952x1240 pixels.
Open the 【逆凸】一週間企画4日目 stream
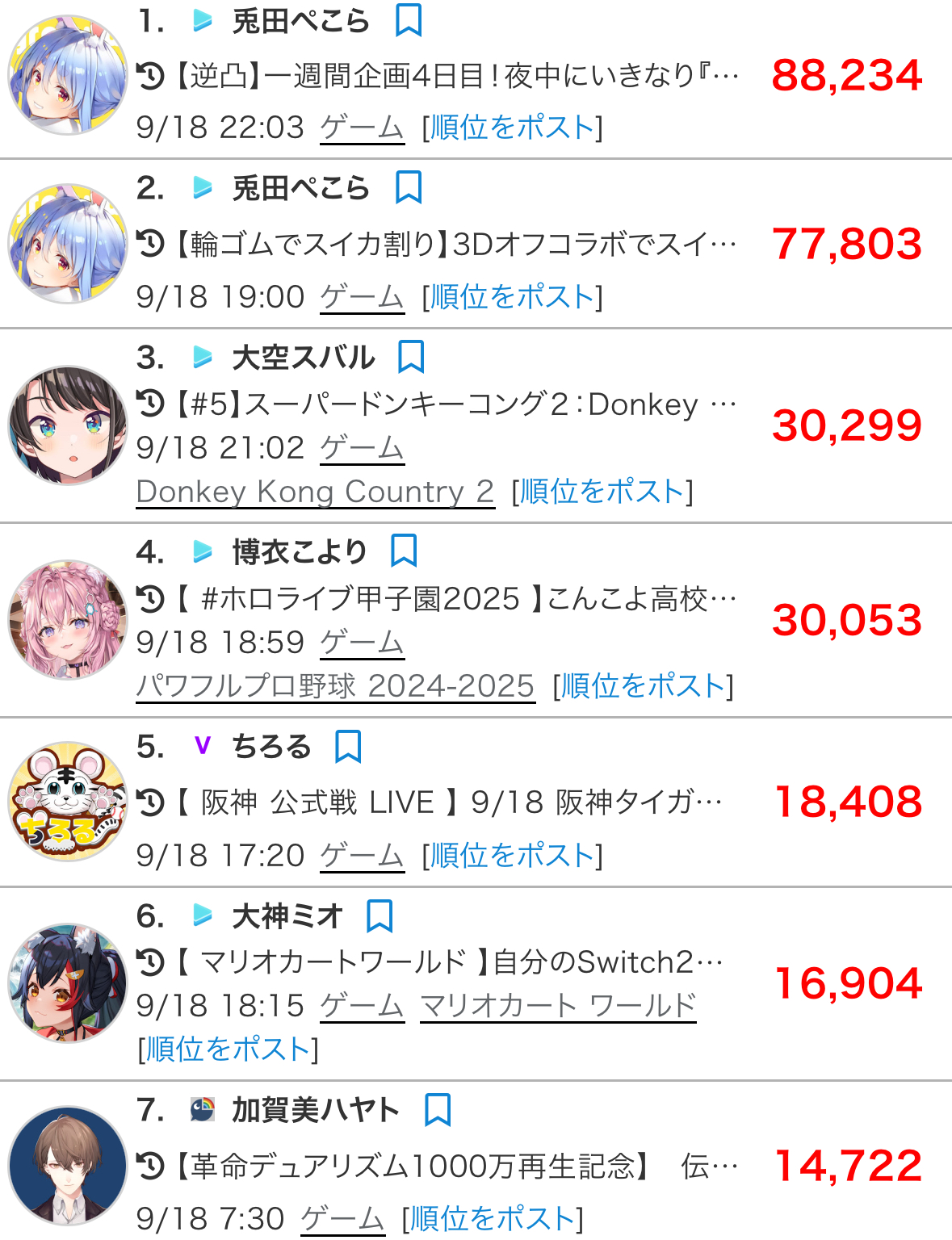pos(456,76)
